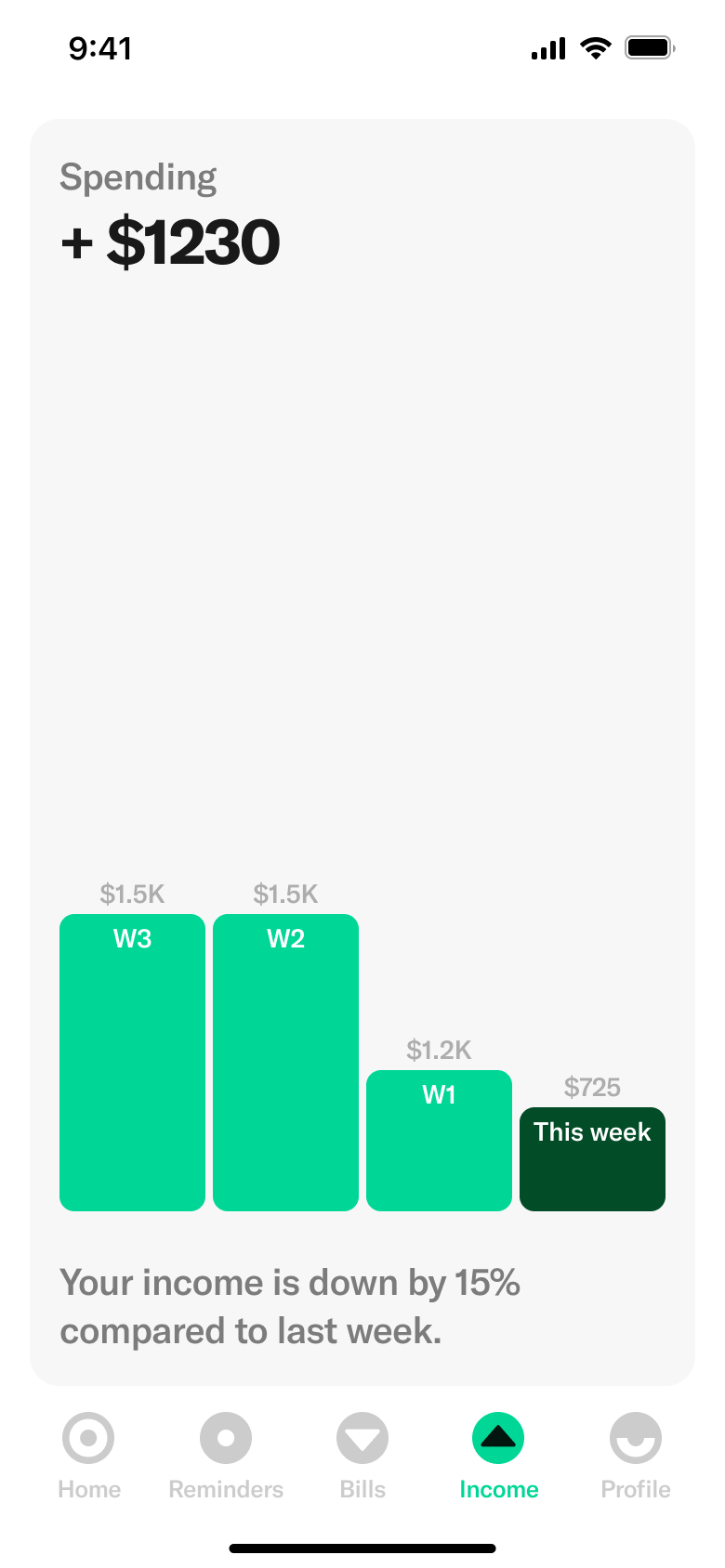Image resolution: width=725 pixels, height=1568 pixels.
Task: Select the W2 bar in the chart
Action: pyautogui.click(x=285, y=1062)
